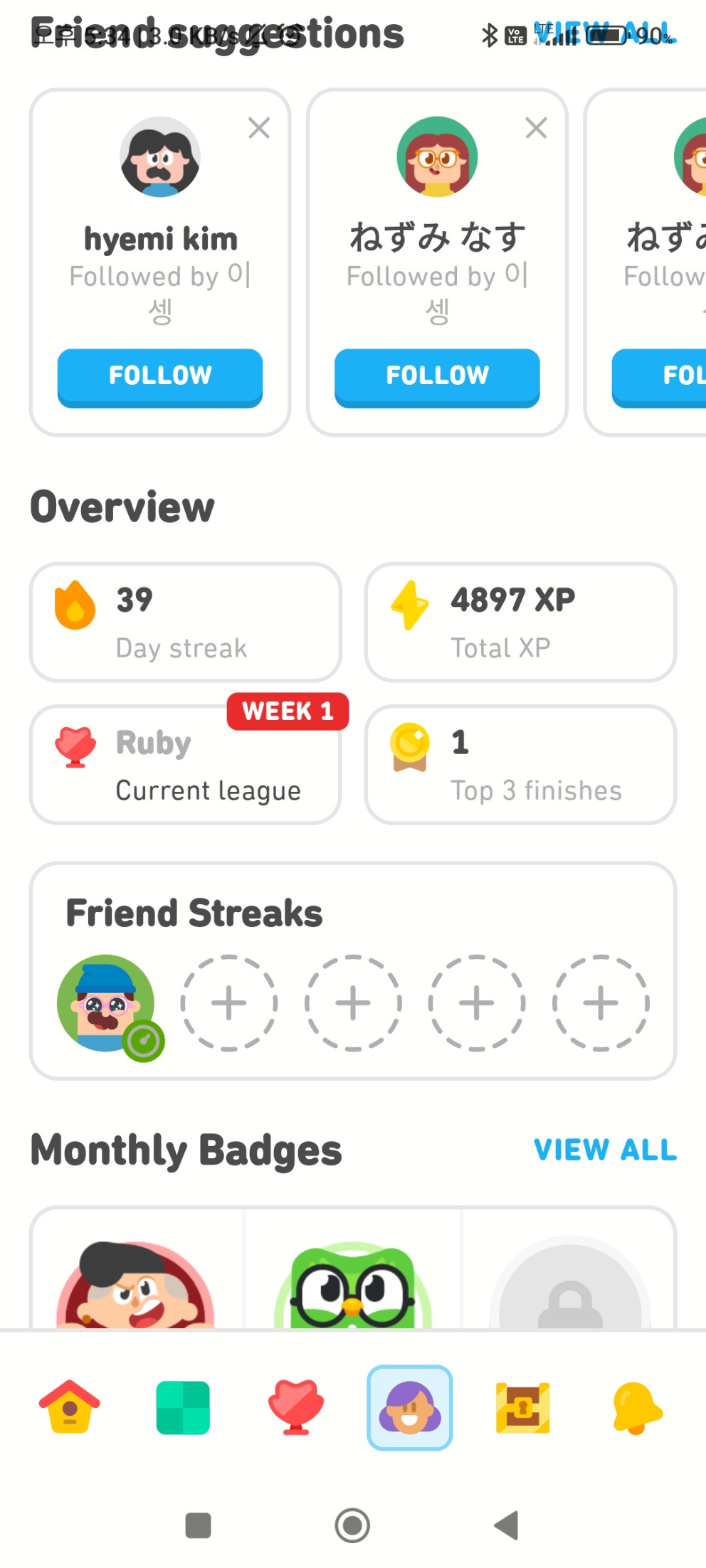Image resolution: width=706 pixels, height=1568 pixels.
Task: View all Monthly Badges
Action: [605, 1150]
